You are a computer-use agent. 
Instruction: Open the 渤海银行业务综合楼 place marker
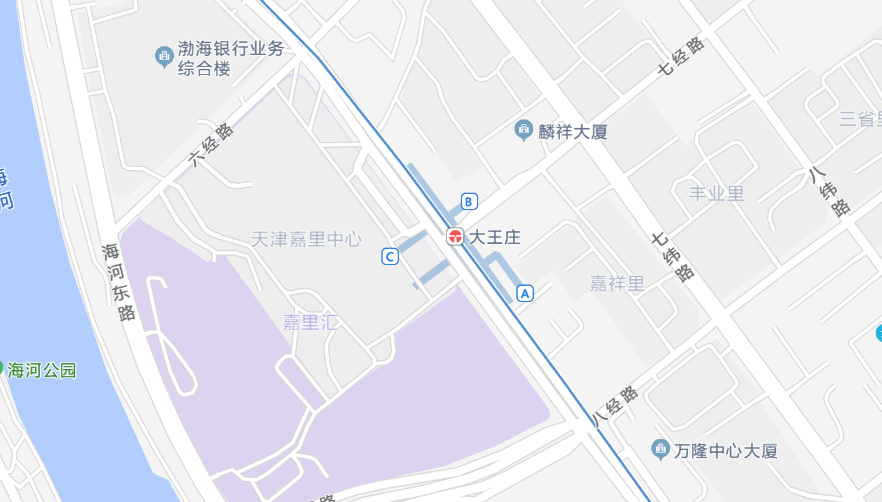tap(164, 56)
